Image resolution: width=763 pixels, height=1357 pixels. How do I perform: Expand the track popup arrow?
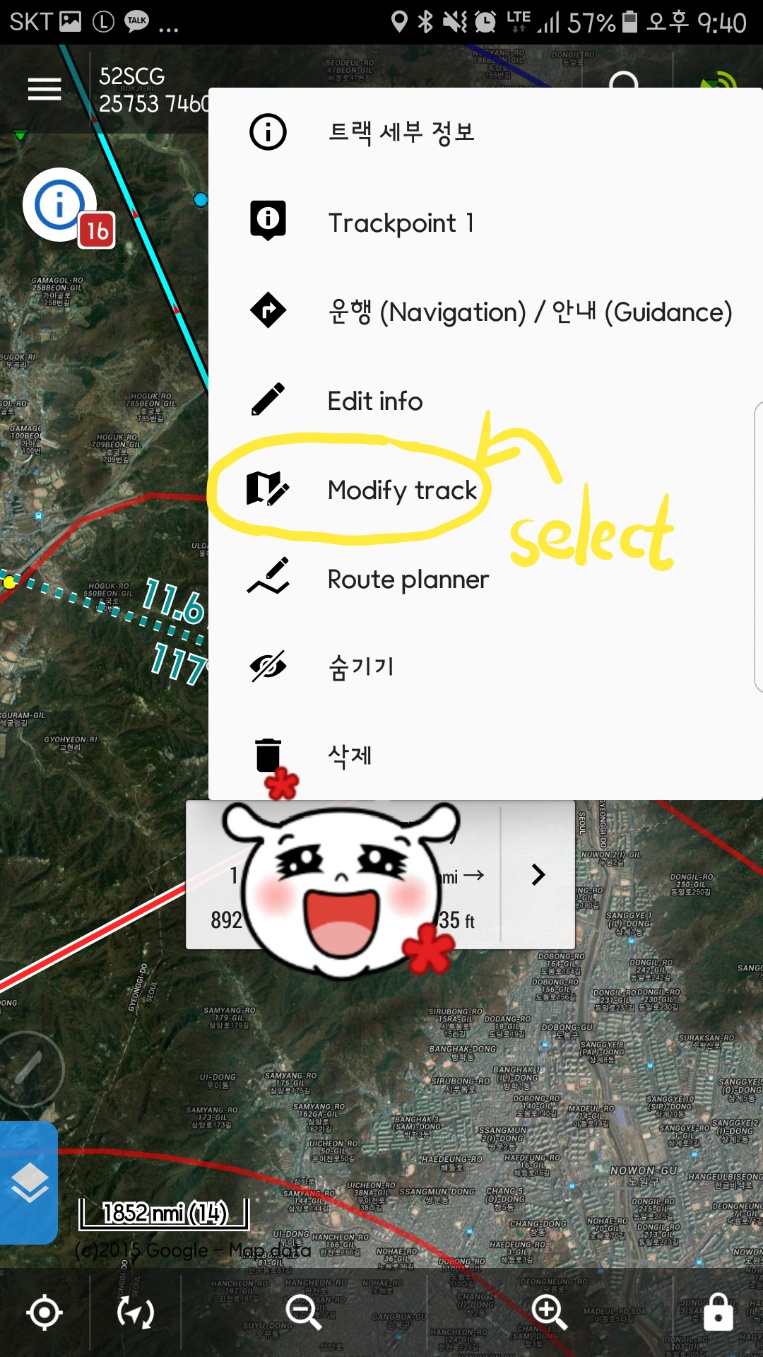coord(538,875)
